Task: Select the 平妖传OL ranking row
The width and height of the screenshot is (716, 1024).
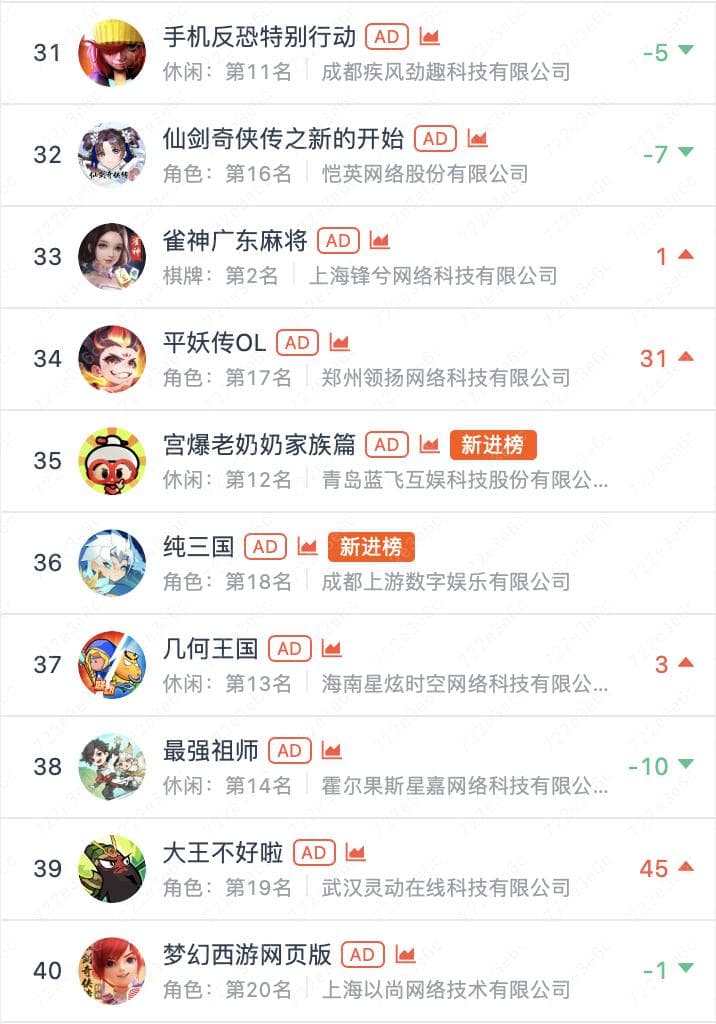Action: 214,343
